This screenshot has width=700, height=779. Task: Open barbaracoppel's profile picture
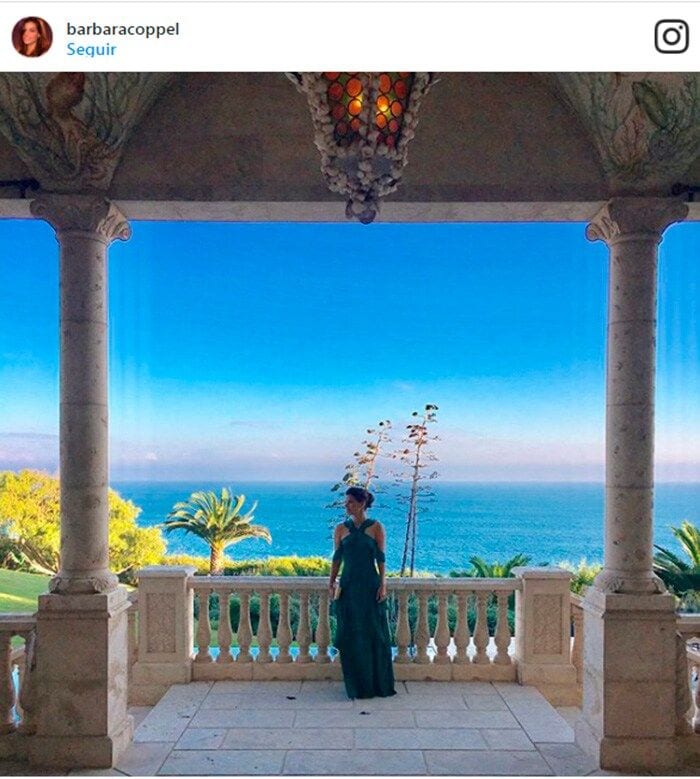point(32,37)
